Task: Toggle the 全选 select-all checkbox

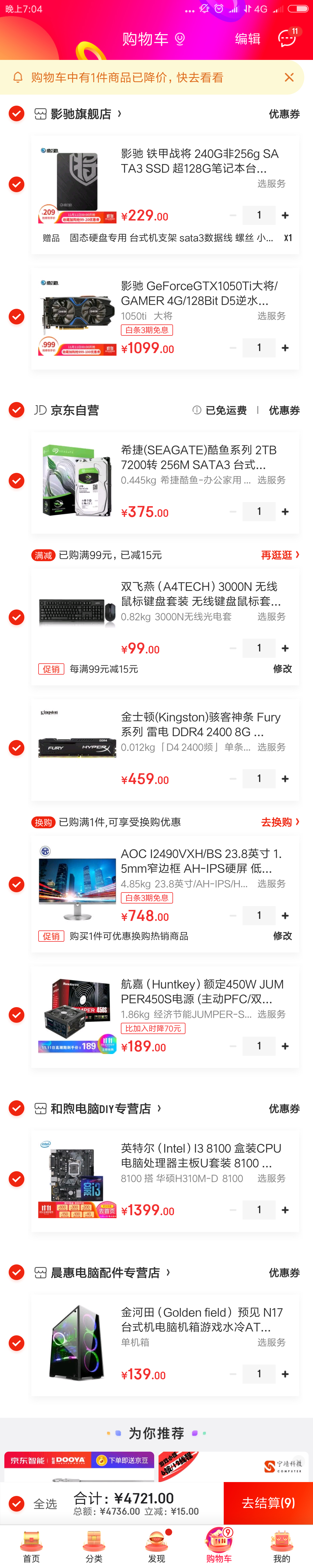Action: click(17, 1503)
